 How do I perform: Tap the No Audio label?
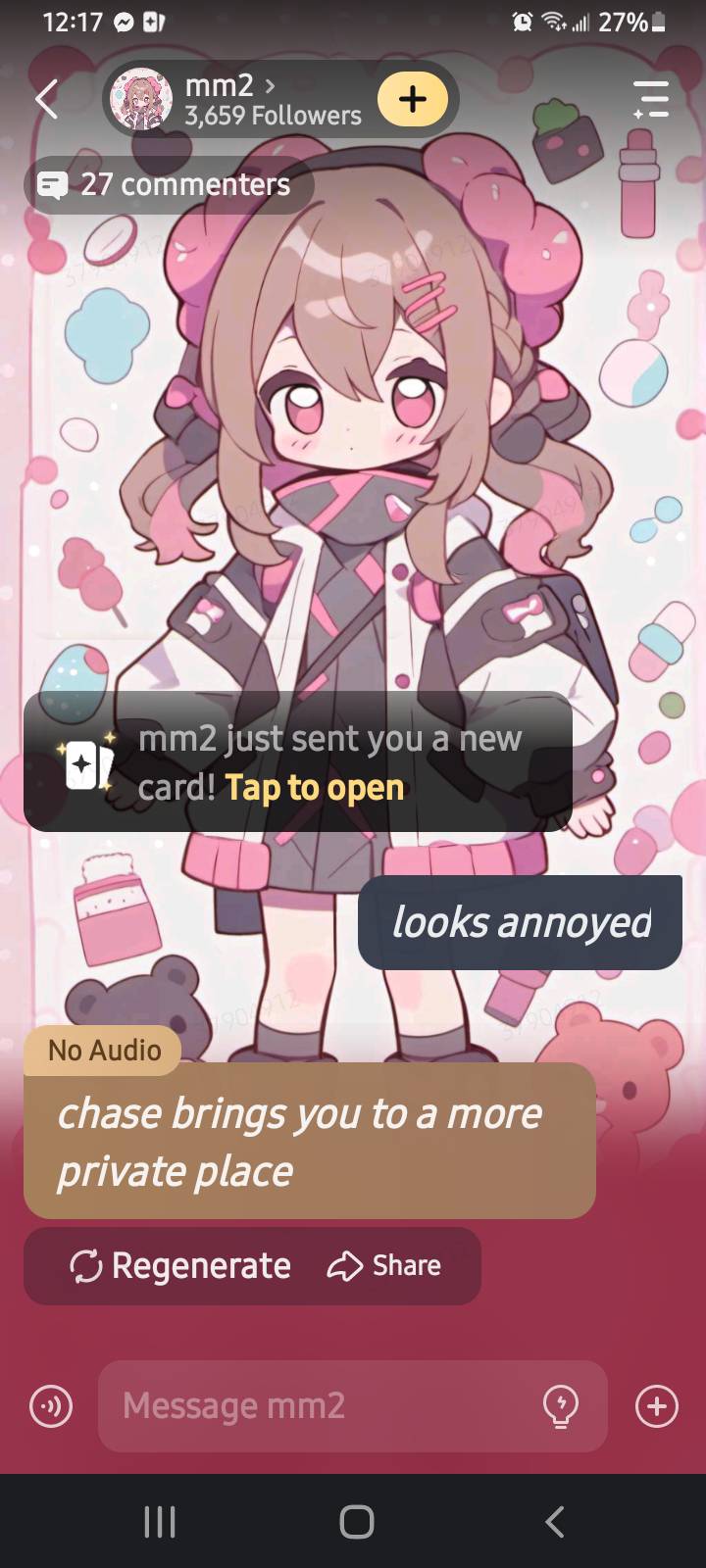click(104, 1050)
